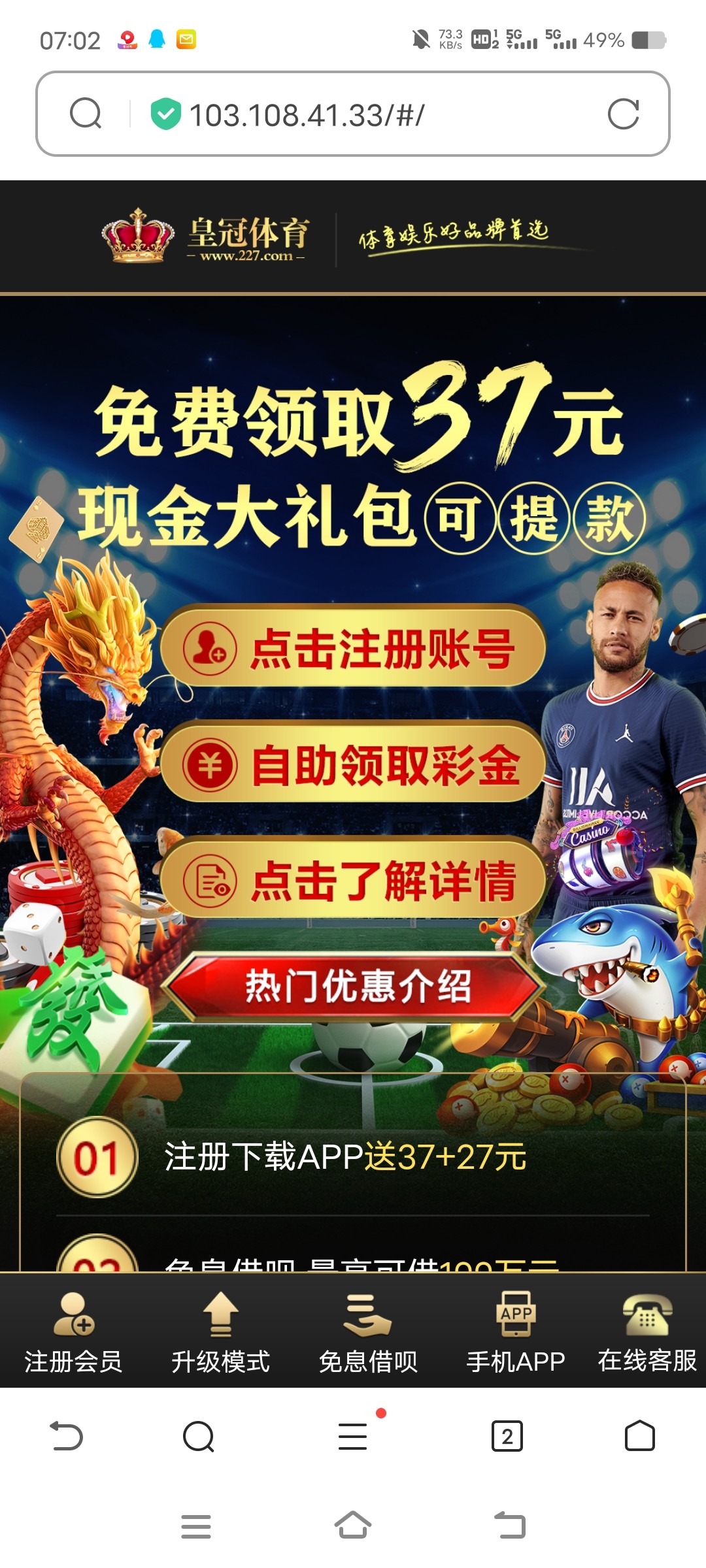Open the browser tab switcher showing 2
This screenshot has width=706, height=1568.
click(507, 1436)
